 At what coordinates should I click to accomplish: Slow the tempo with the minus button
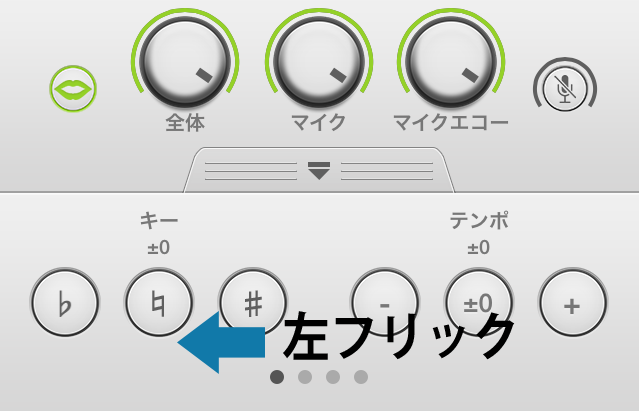385,303
